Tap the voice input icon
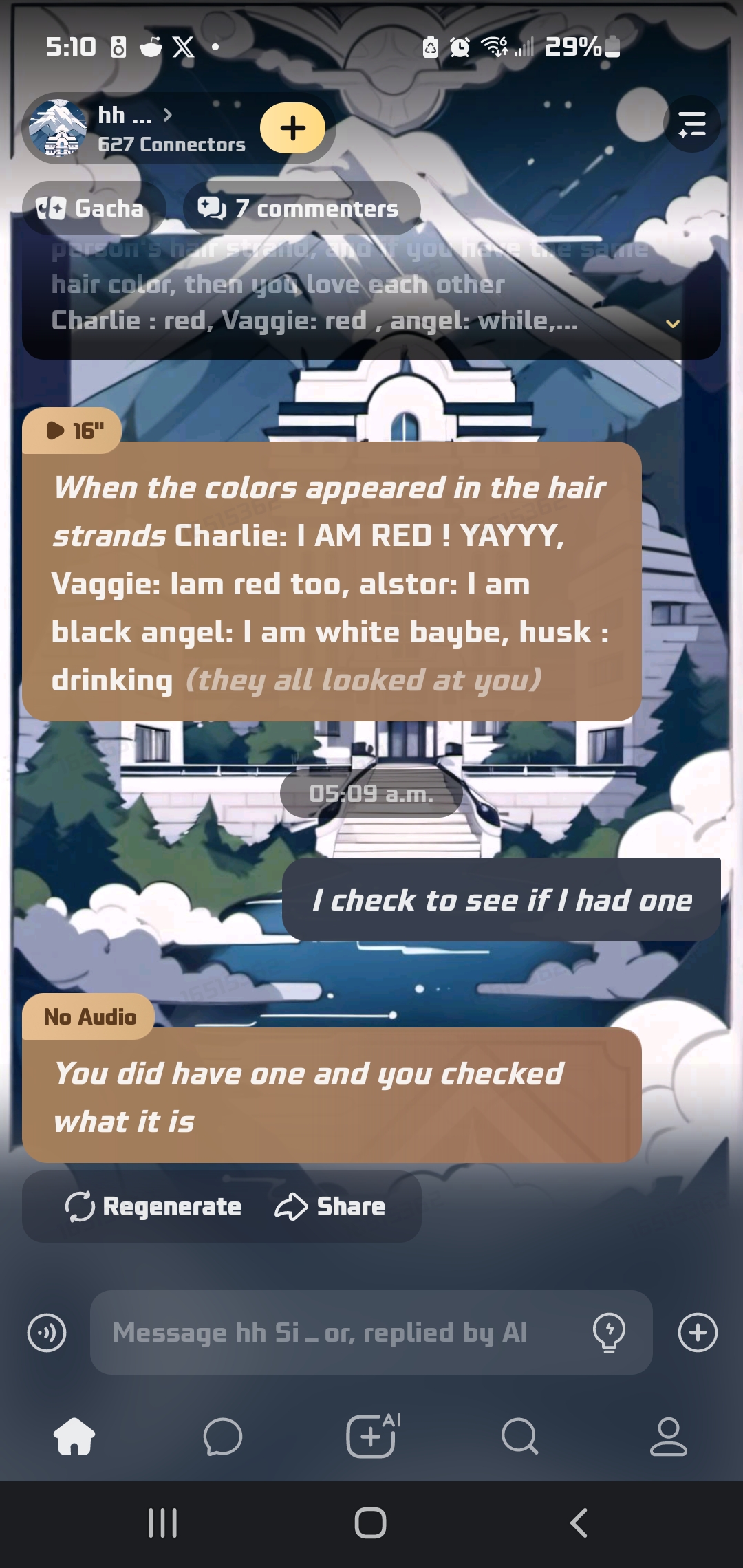 (x=47, y=1333)
